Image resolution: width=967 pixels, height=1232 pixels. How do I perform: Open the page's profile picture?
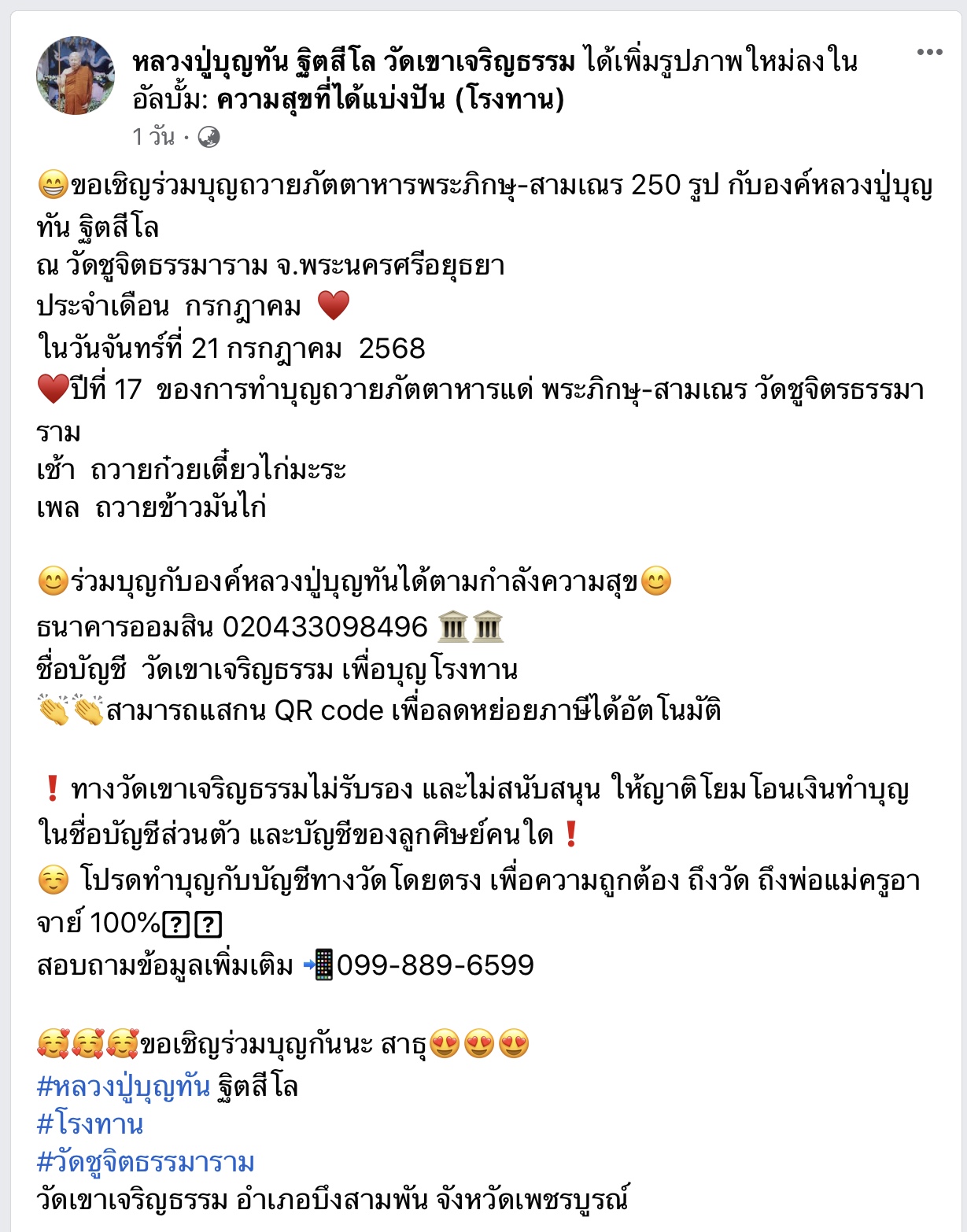[x=76, y=76]
